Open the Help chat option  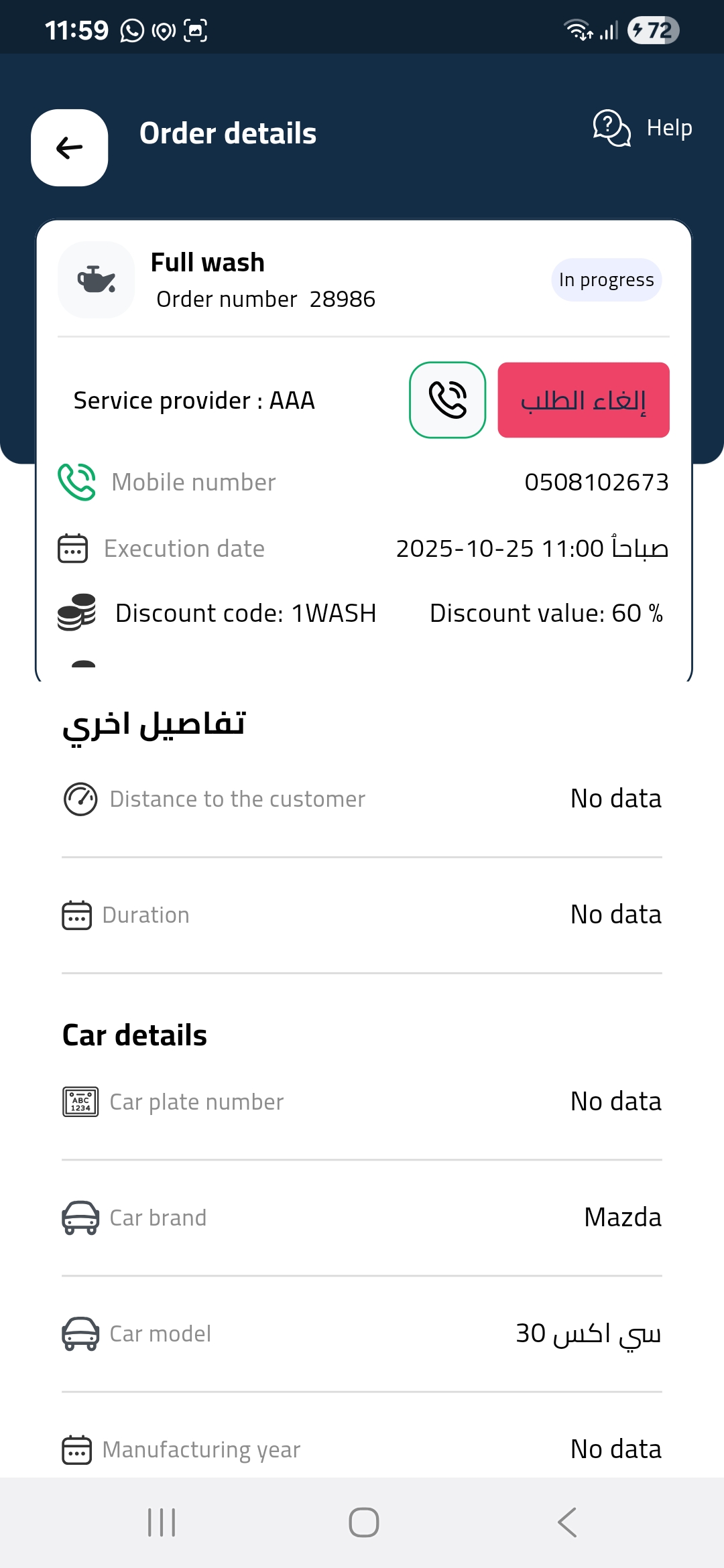642,127
